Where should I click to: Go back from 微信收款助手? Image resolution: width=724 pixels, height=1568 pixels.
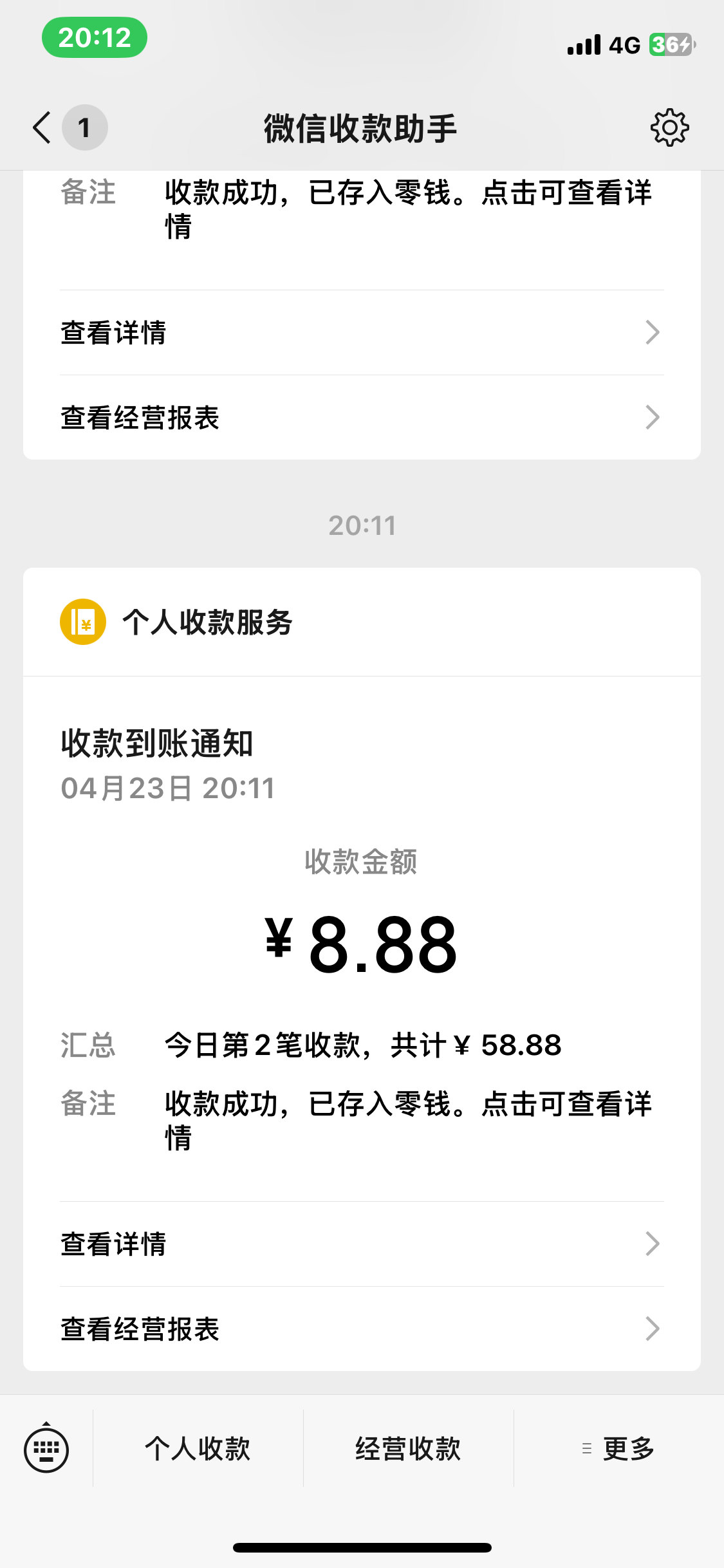click(x=42, y=127)
